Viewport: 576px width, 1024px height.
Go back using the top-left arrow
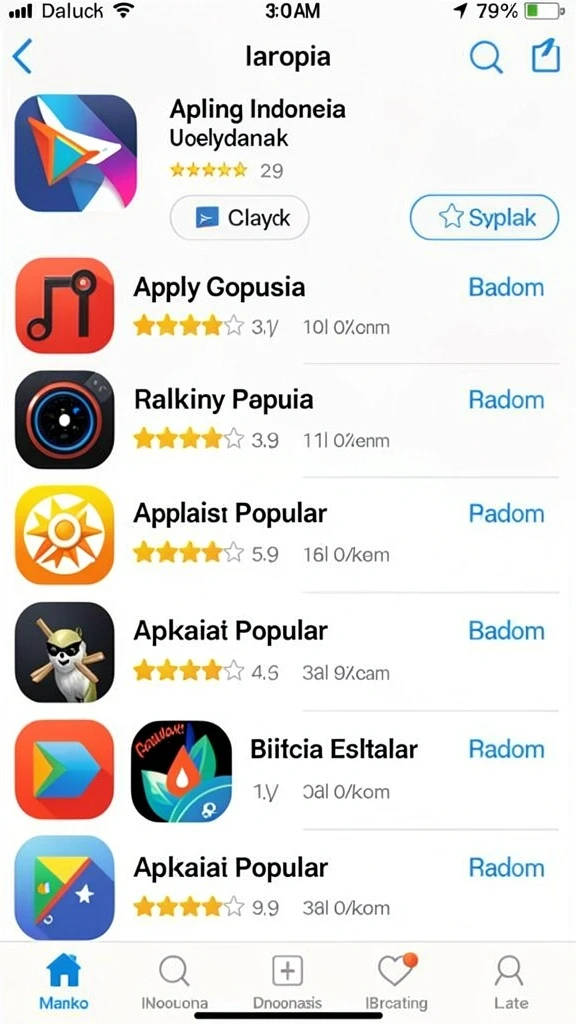coord(22,56)
